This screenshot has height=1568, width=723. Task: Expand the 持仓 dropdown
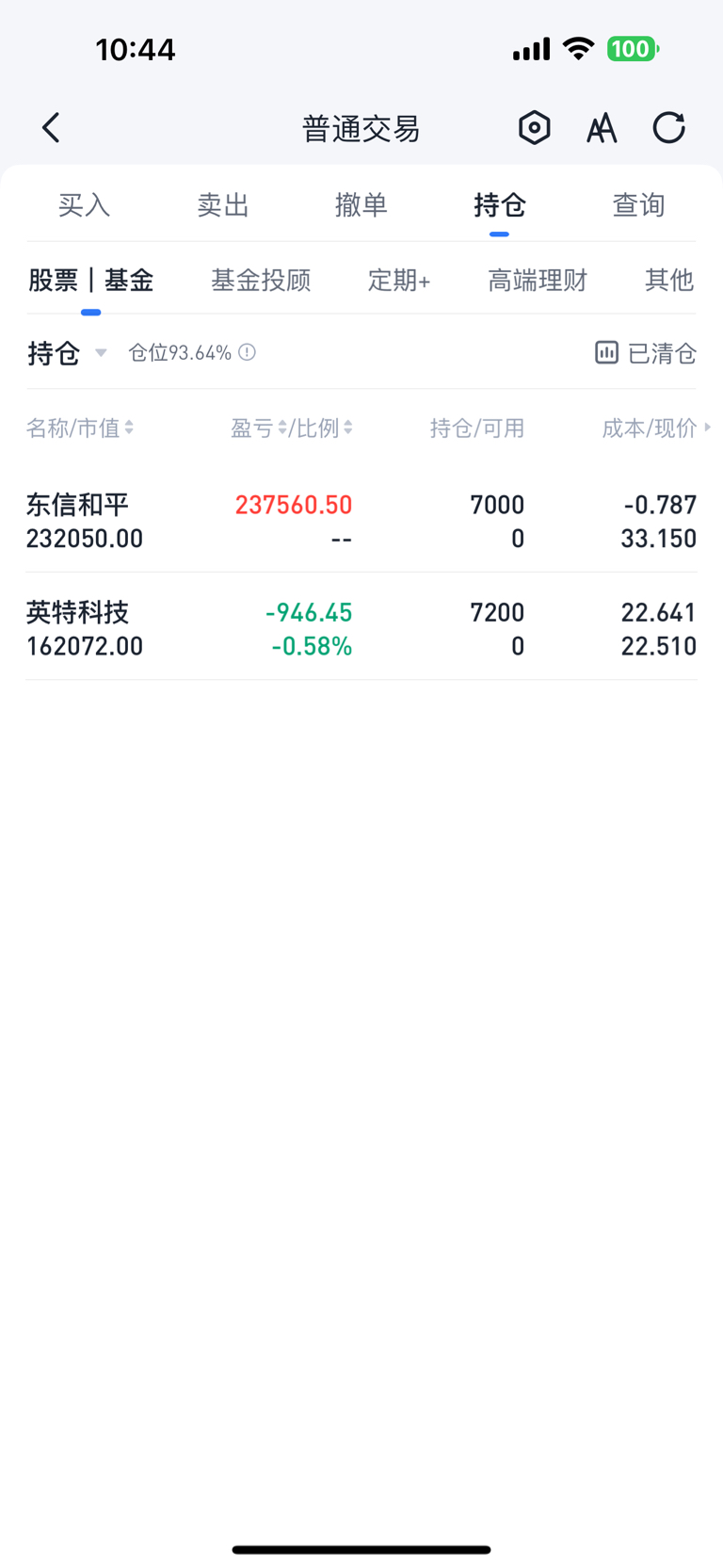tap(68, 353)
